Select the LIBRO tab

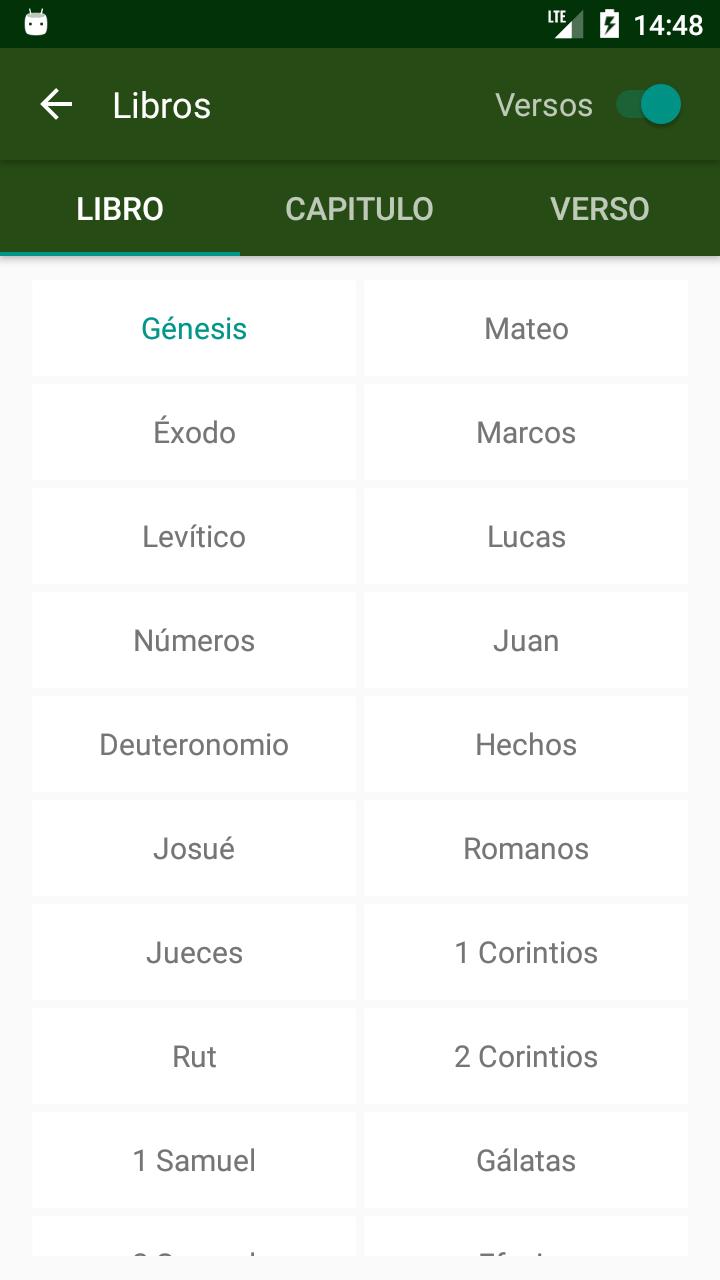120,209
